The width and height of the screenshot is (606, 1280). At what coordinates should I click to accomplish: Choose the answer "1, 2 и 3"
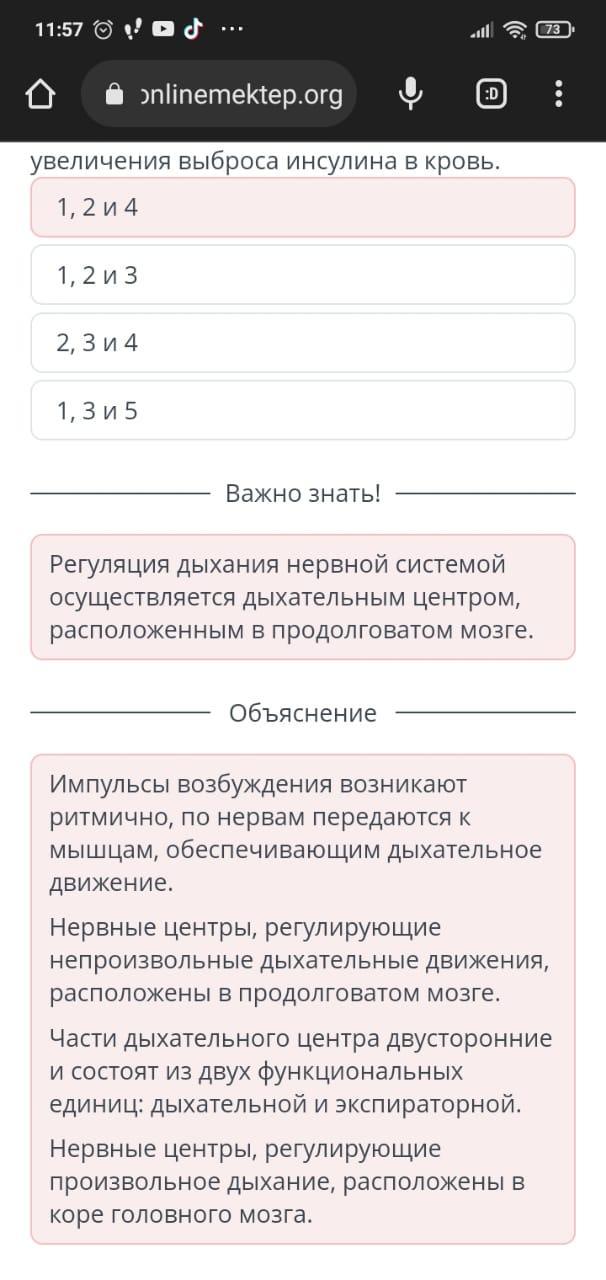tap(303, 275)
